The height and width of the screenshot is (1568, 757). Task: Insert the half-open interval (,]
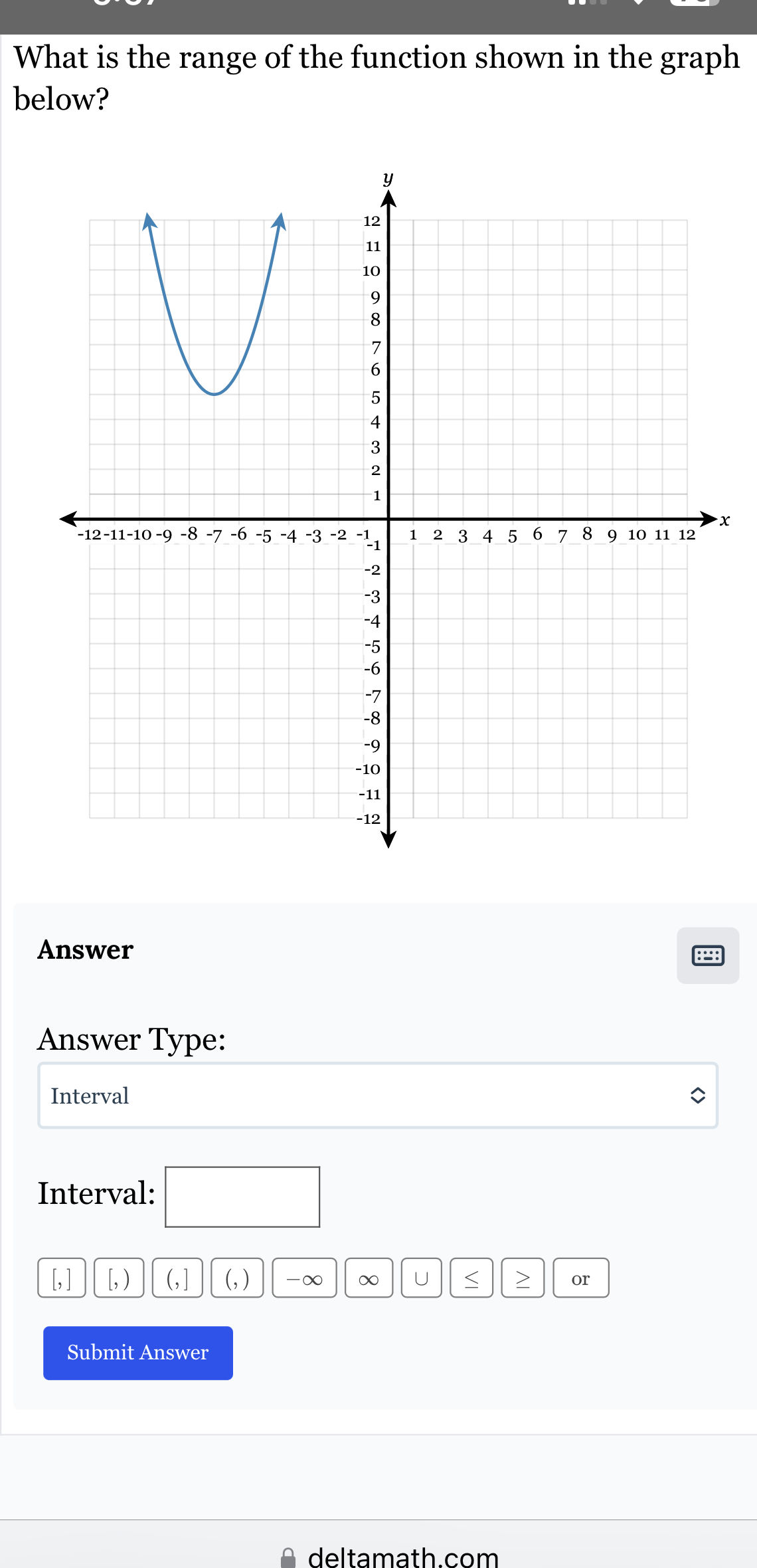178,1278
